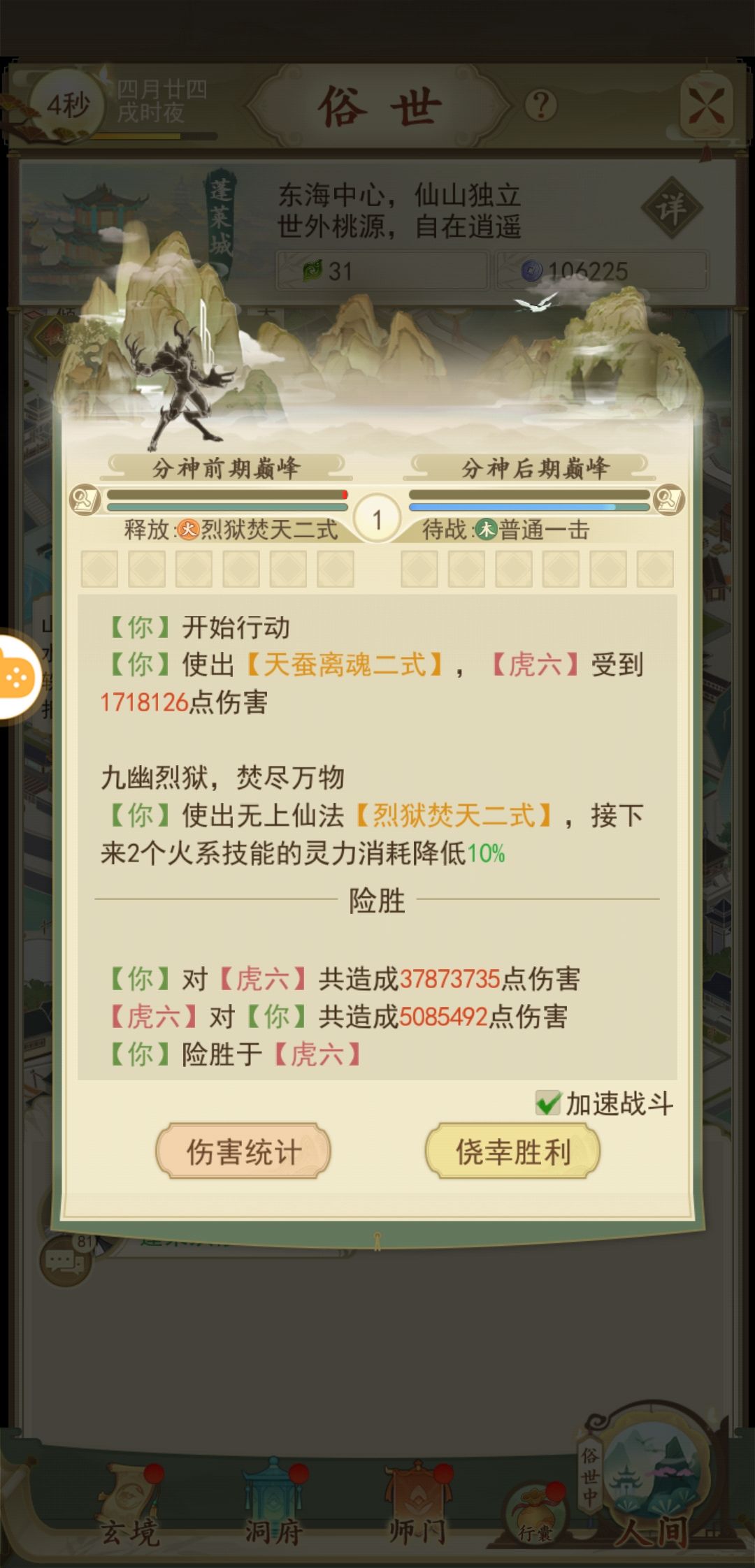Open the question mark help icon
This screenshot has height=1568, width=755.
pyautogui.click(x=541, y=106)
